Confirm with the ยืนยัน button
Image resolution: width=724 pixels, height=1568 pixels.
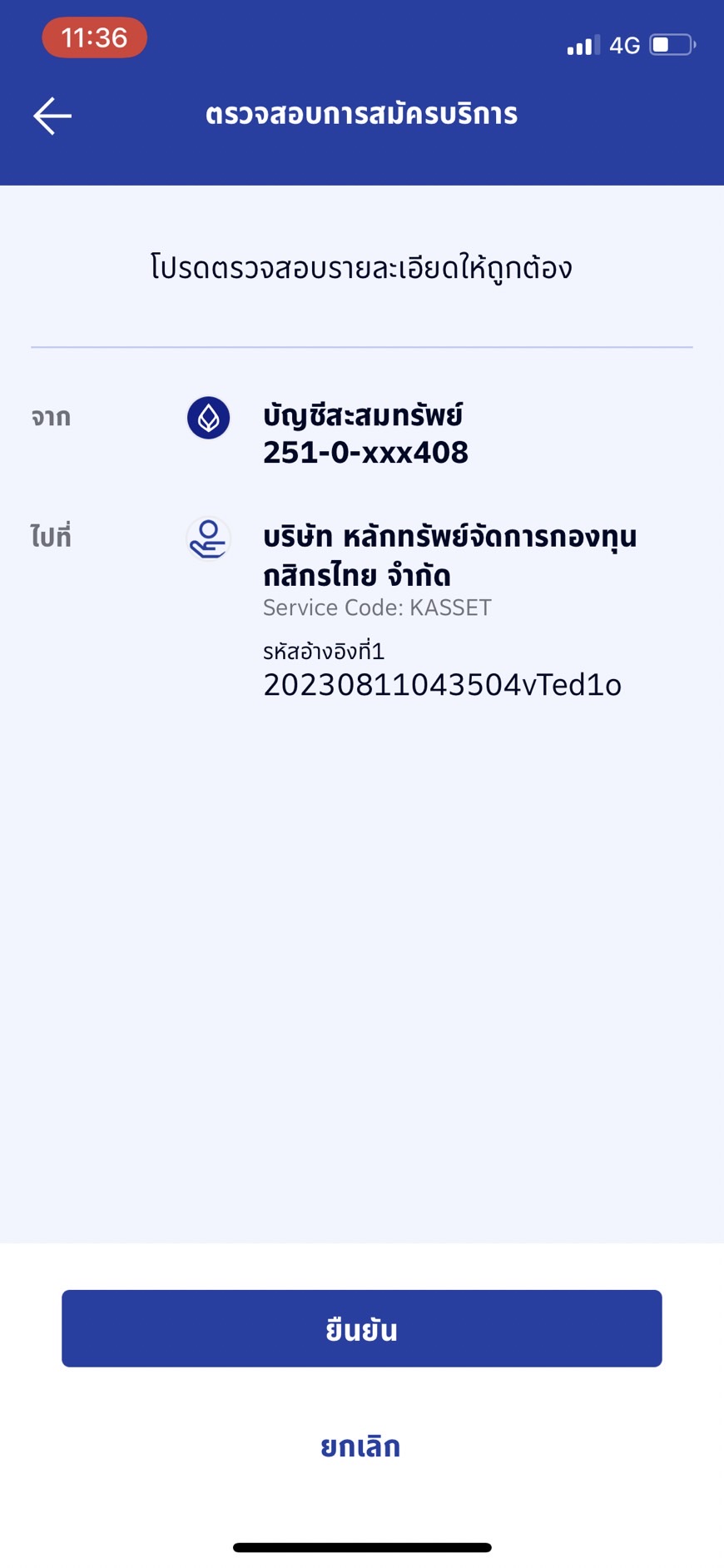pyautogui.click(x=362, y=1328)
